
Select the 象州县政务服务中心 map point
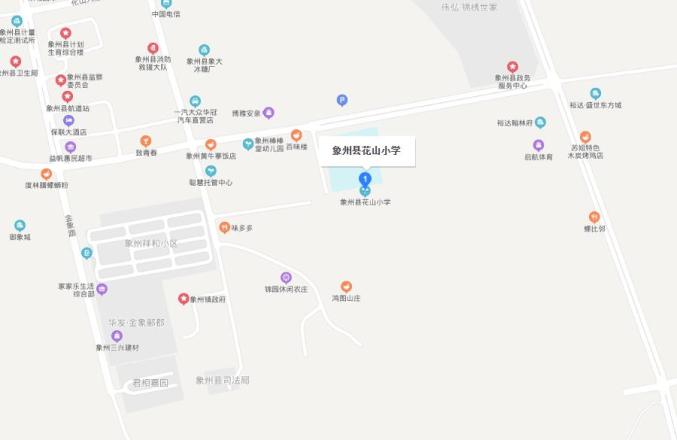pyautogui.click(x=512, y=67)
